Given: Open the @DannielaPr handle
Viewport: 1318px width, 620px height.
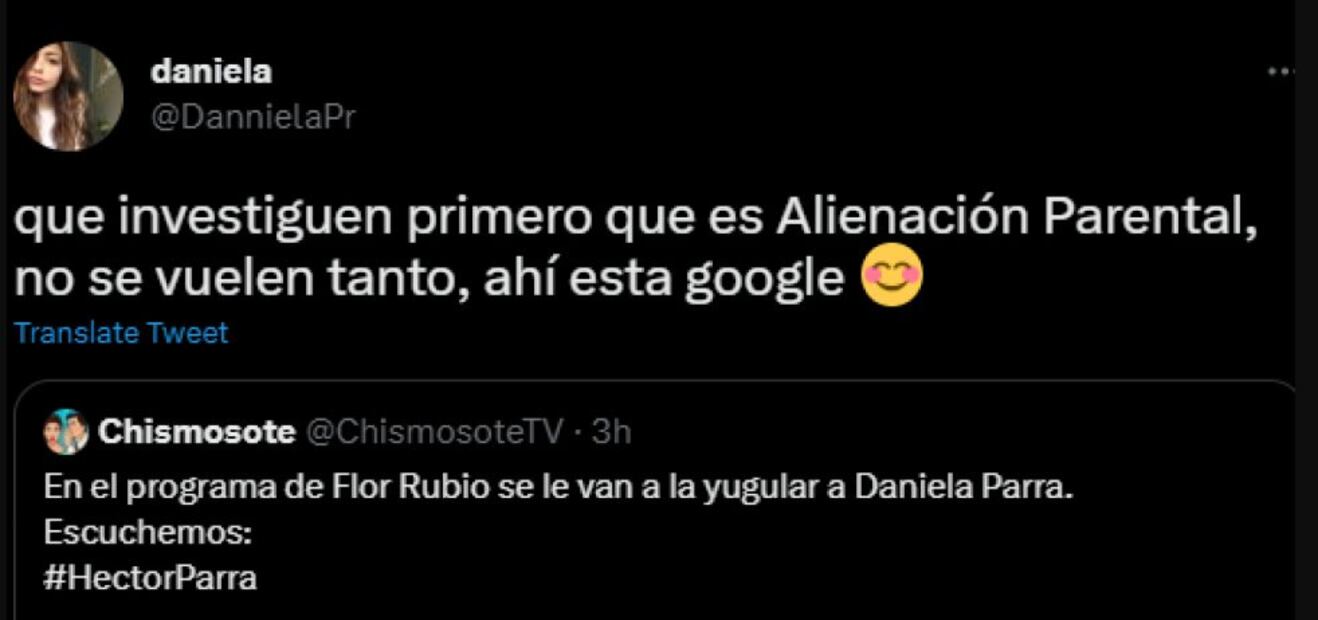Looking at the screenshot, I should (x=252, y=118).
